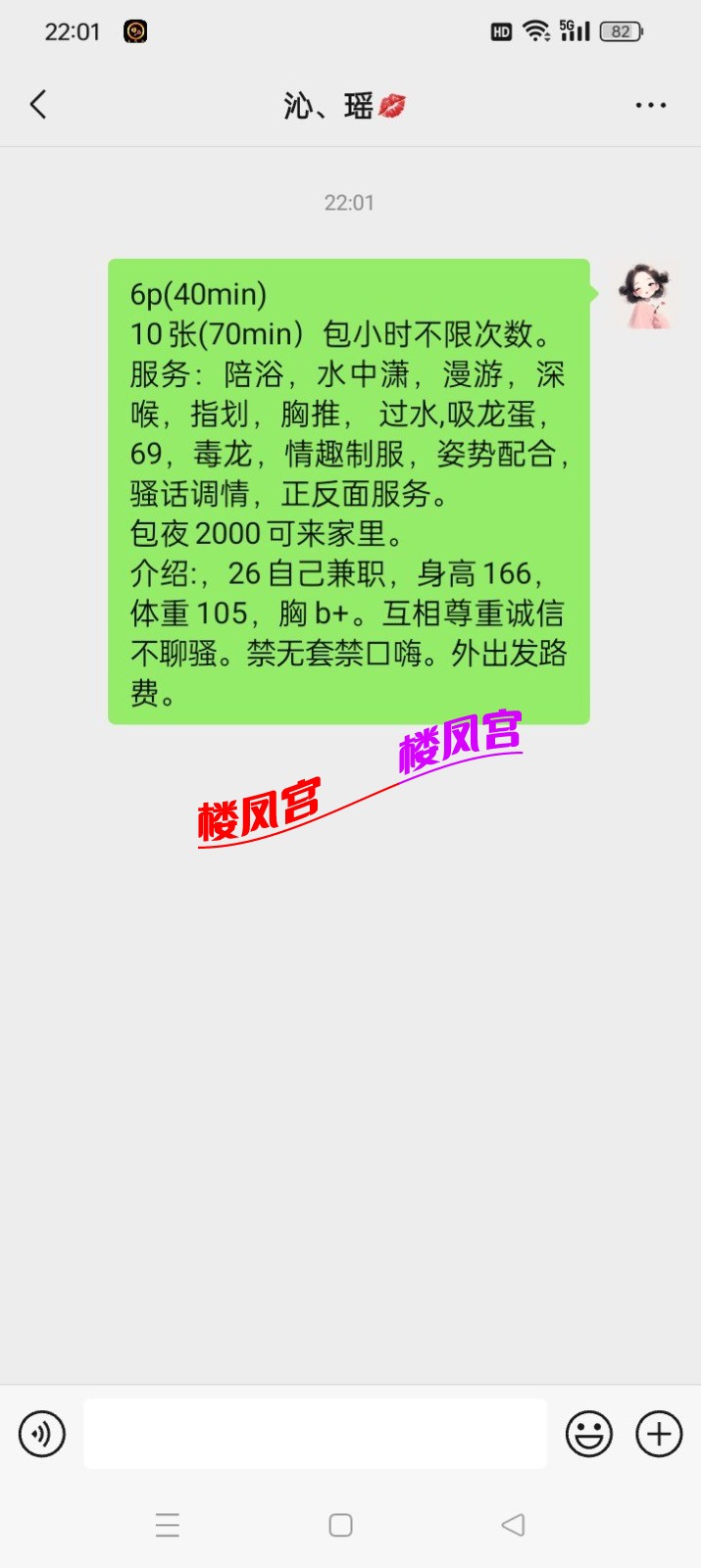
Task: Go back from this chat
Action: click(x=38, y=105)
